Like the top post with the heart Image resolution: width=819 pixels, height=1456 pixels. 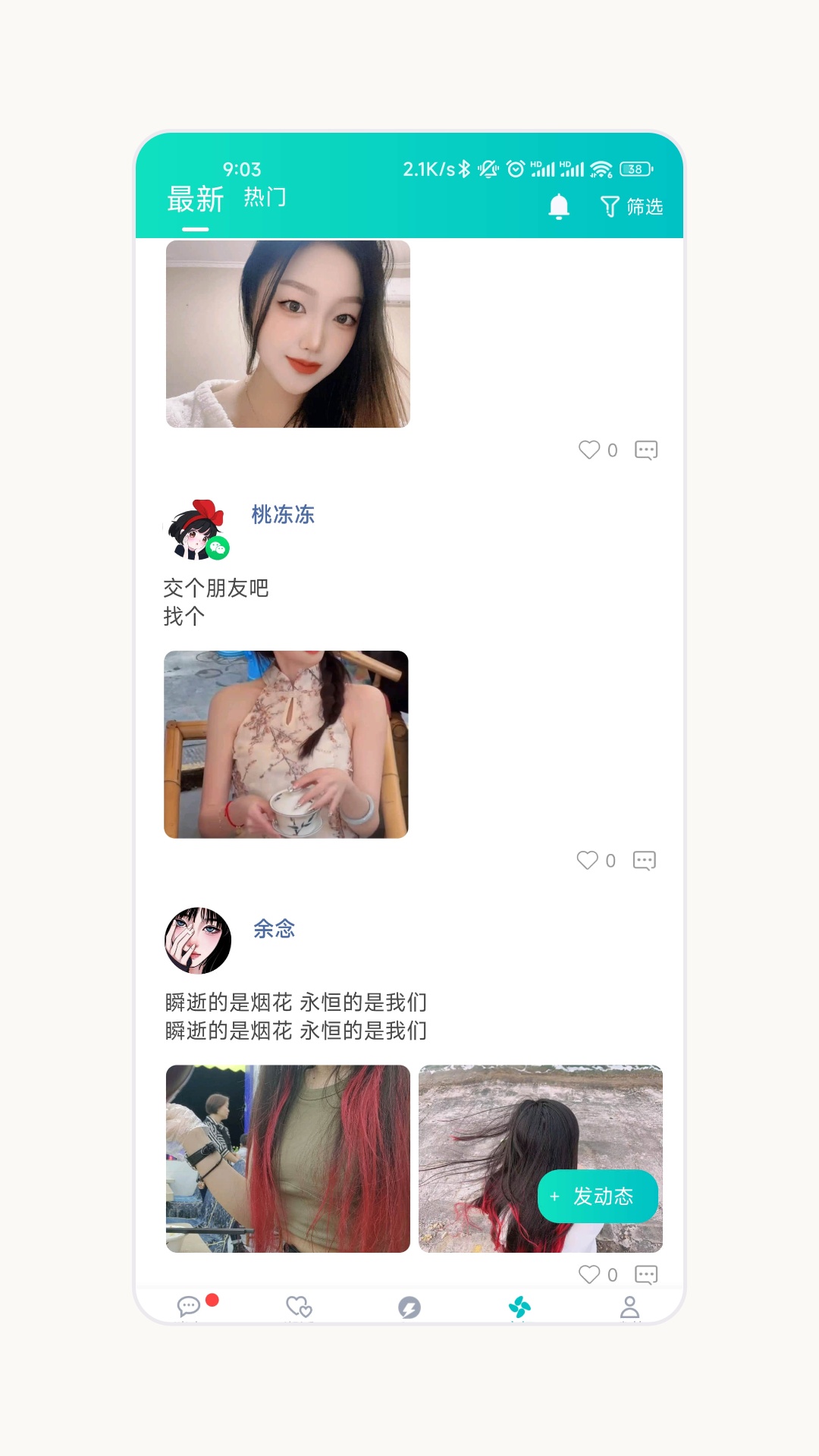coord(590,449)
